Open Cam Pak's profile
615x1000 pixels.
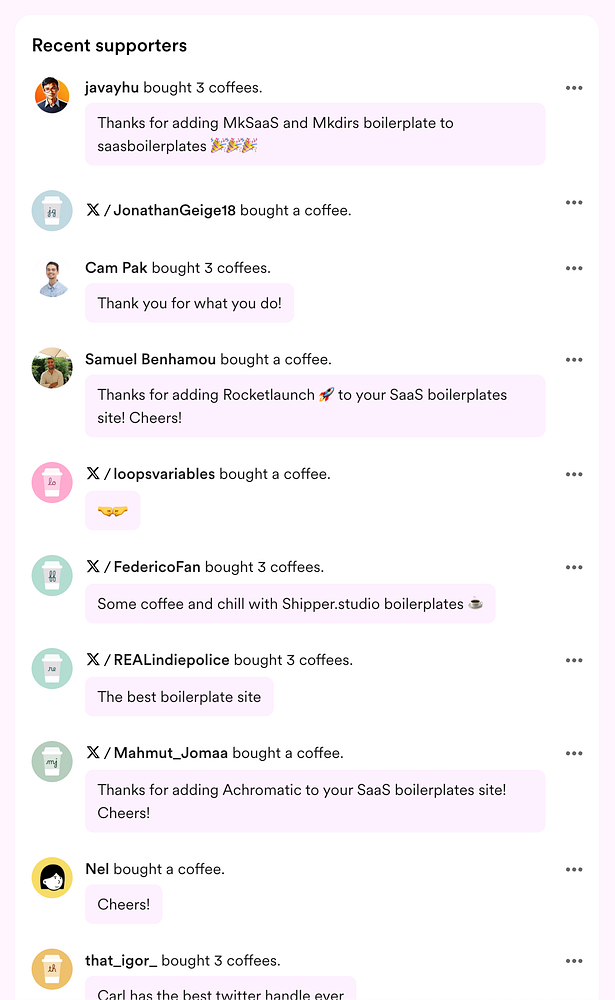point(116,268)
